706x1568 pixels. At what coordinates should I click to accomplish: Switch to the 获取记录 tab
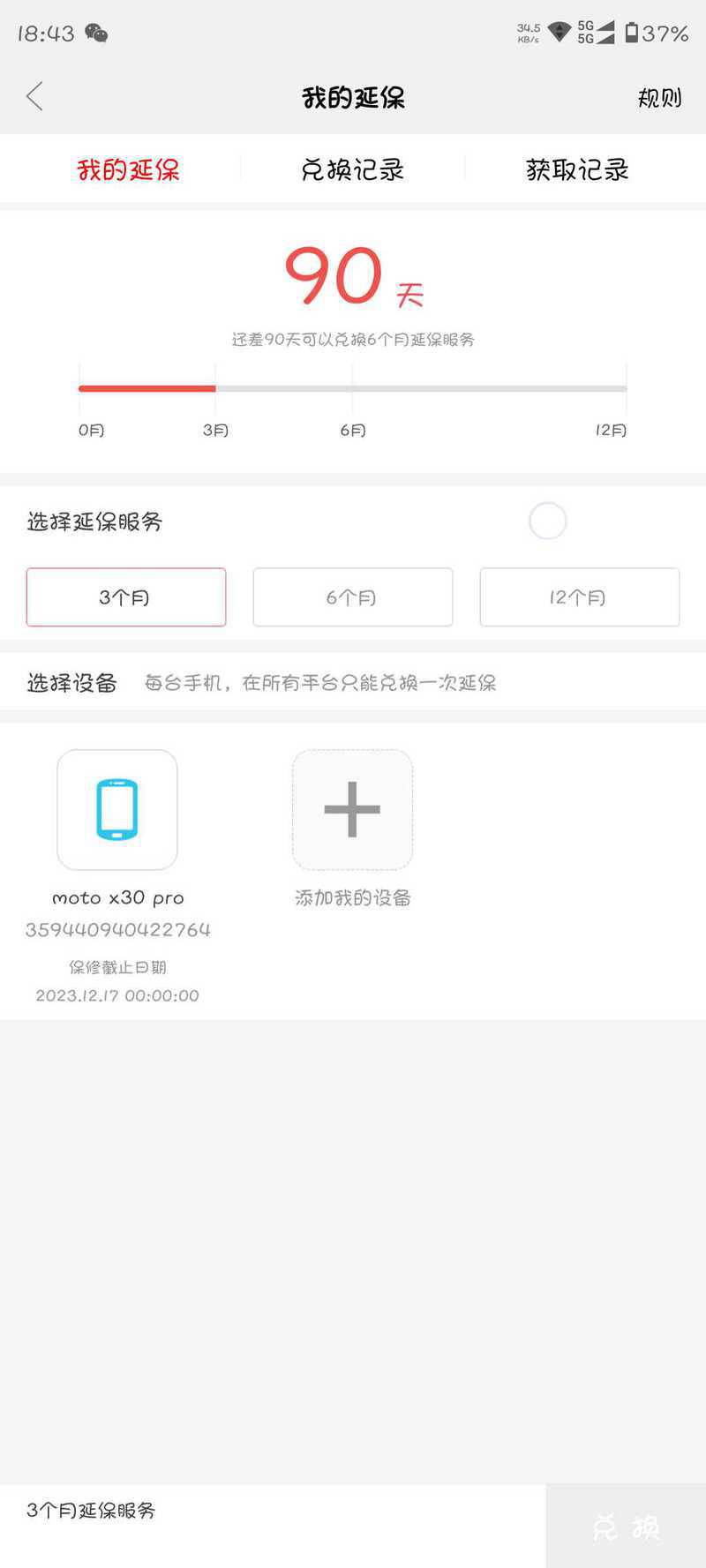point(577,169)
